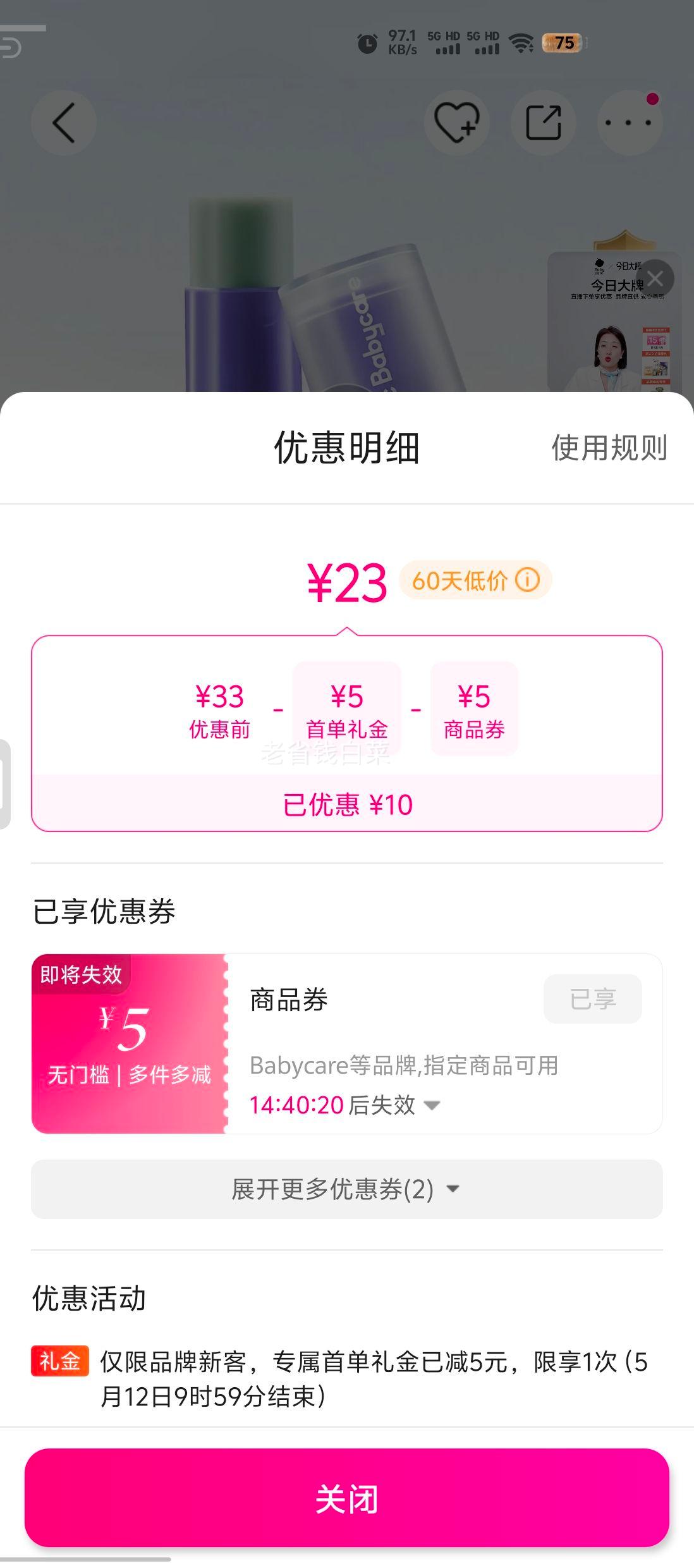Open the 今日大牌 live stream preview
Viewport: 694px width, 1568px height.
pos(613,324)
